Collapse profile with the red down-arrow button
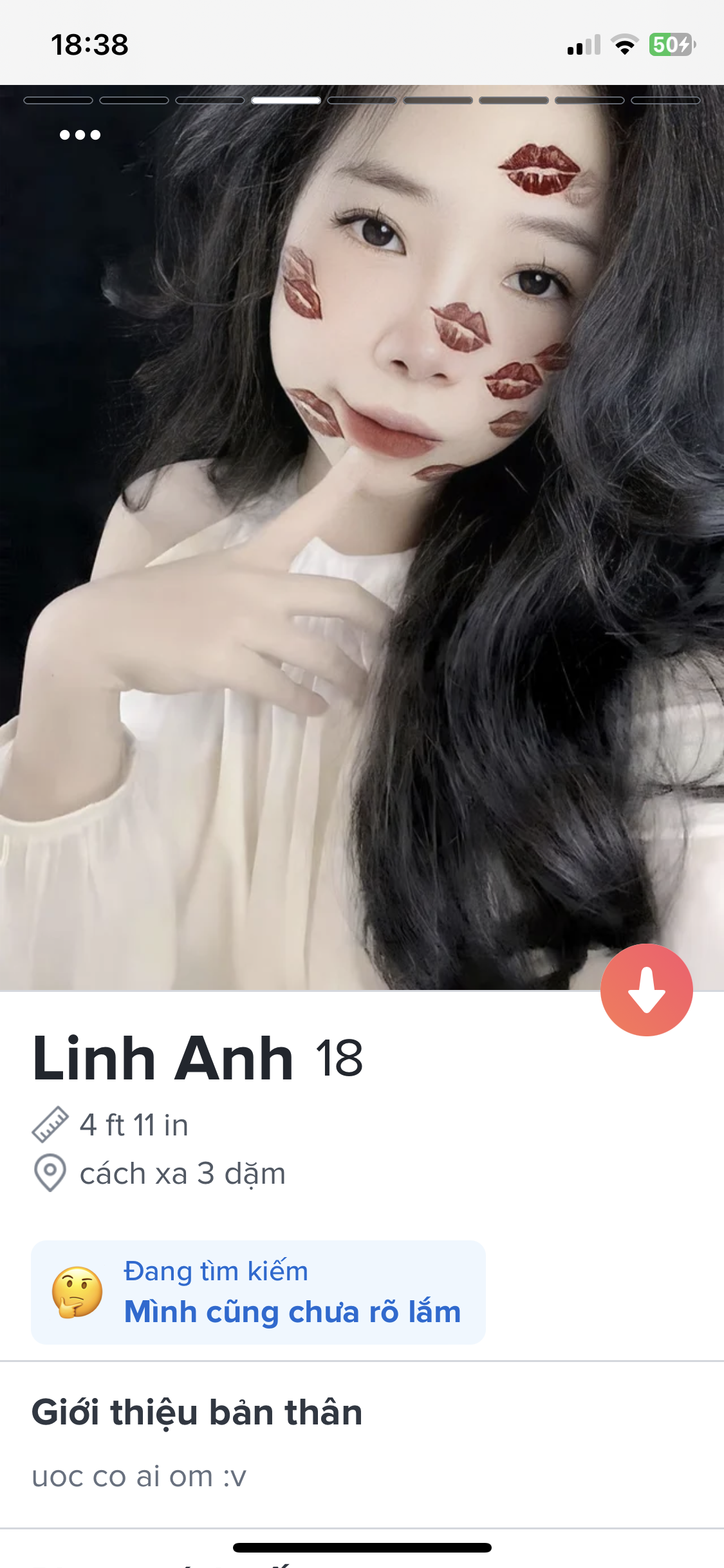The height and width of the screenshot is (1568, 724). coord(646,989)
